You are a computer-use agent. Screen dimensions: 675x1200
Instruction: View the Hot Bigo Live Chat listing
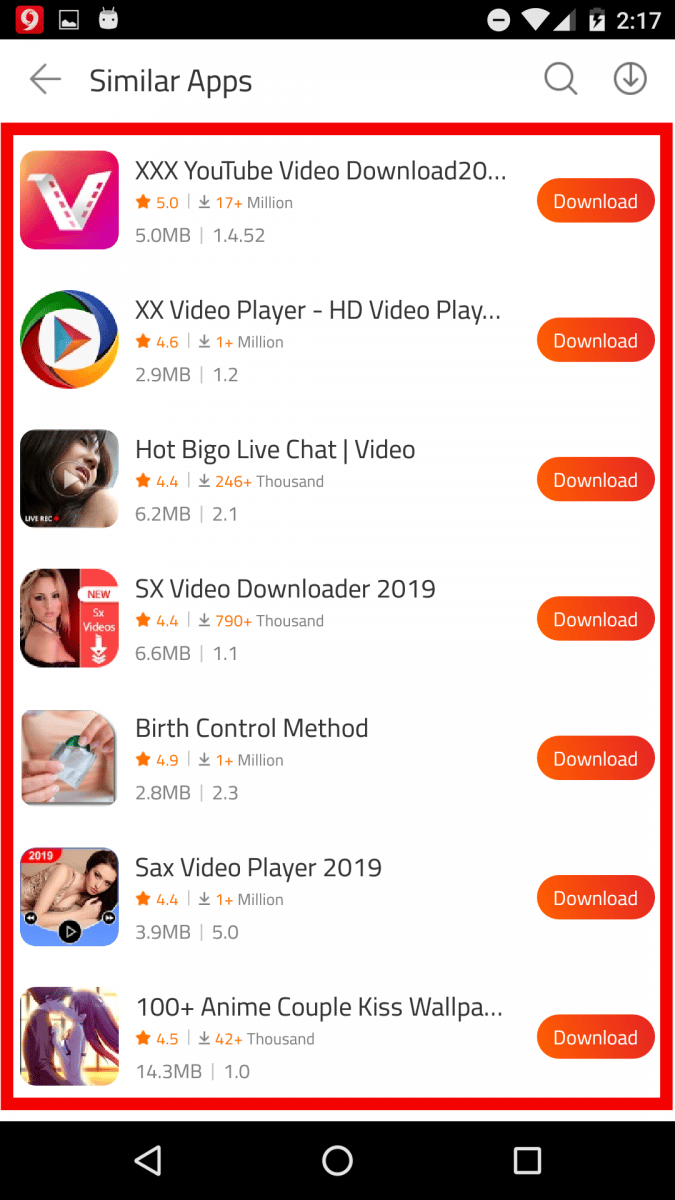pyautogui.click(x=275, y=450)
